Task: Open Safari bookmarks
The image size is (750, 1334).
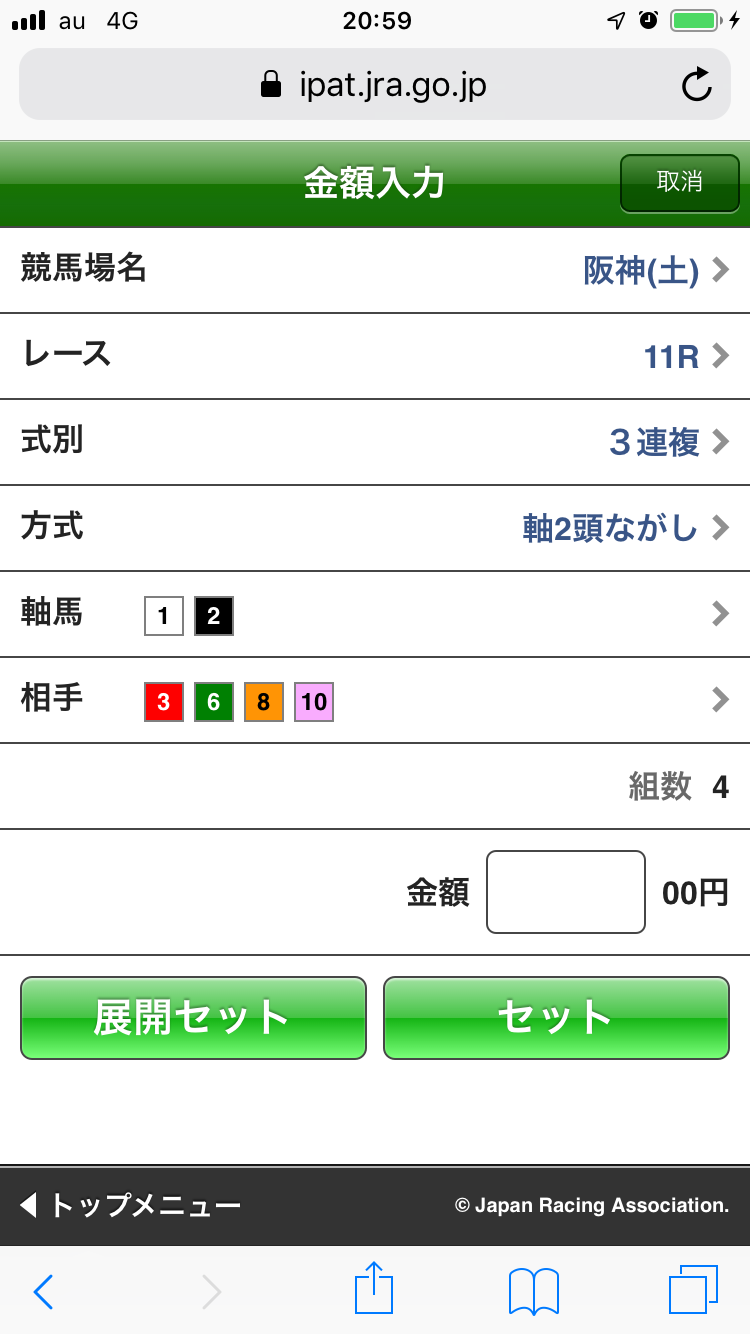Action: [x=532, y=1291]
